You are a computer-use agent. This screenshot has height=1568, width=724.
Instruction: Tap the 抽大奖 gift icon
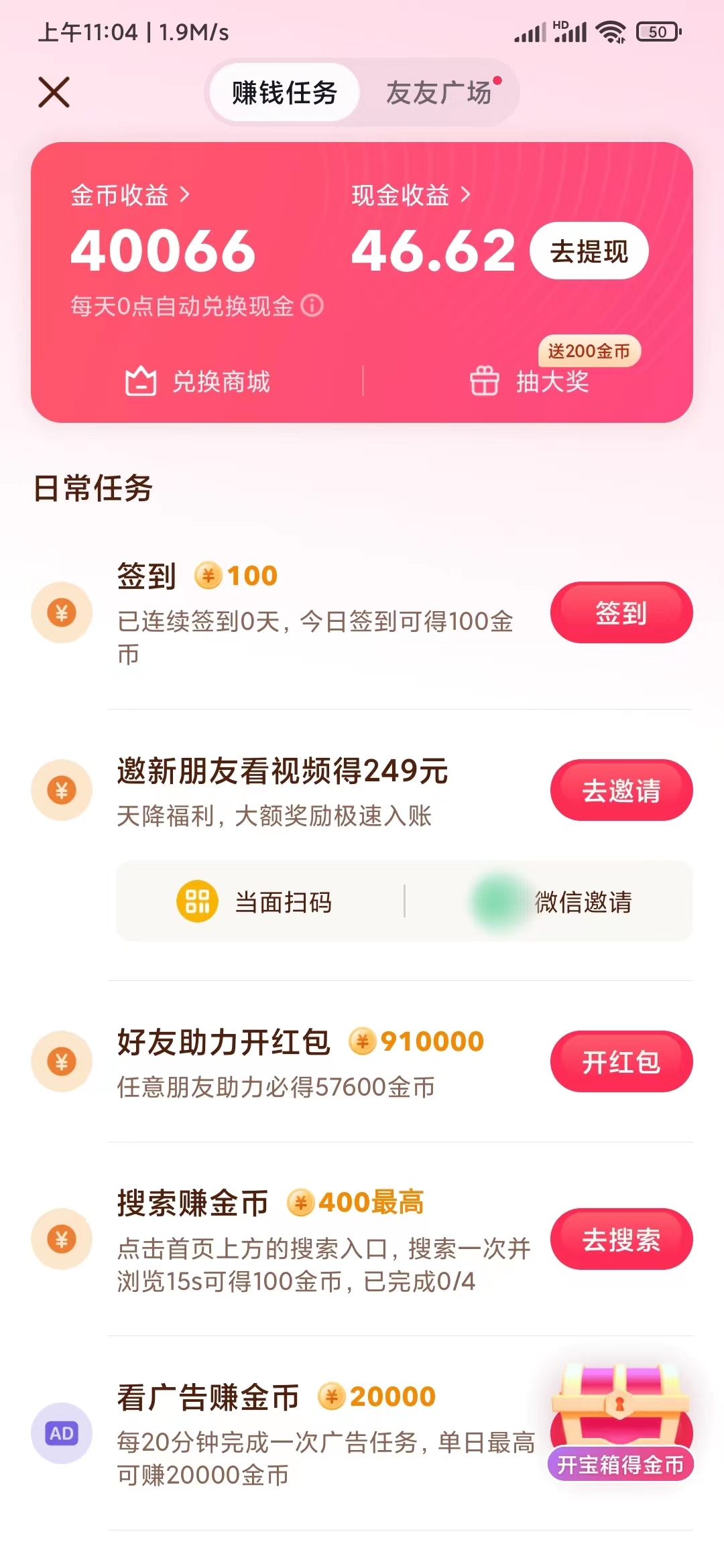click(485, 381)
